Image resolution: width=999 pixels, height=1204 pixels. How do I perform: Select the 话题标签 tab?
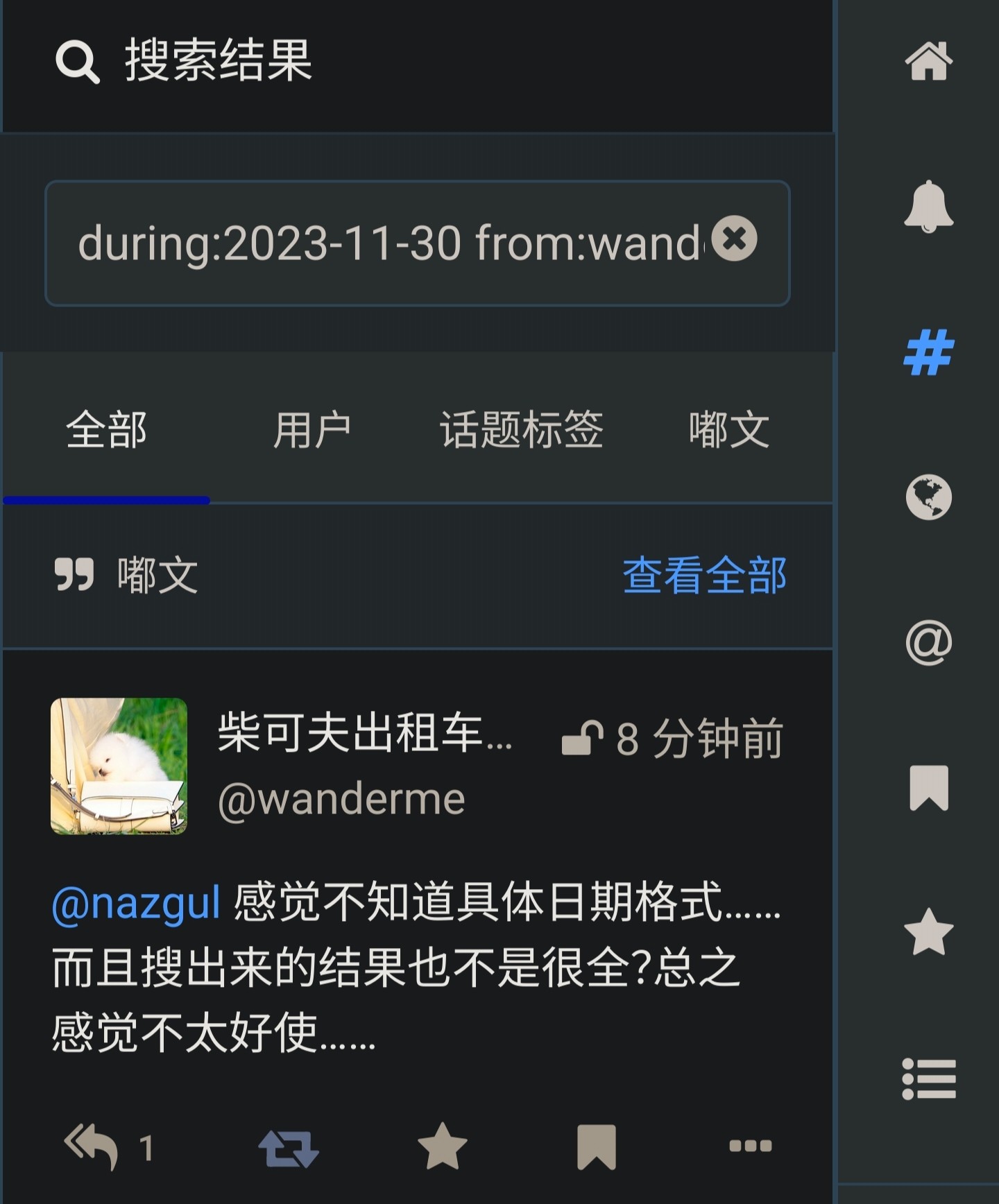pyautogui.click(x=522, y=431)
